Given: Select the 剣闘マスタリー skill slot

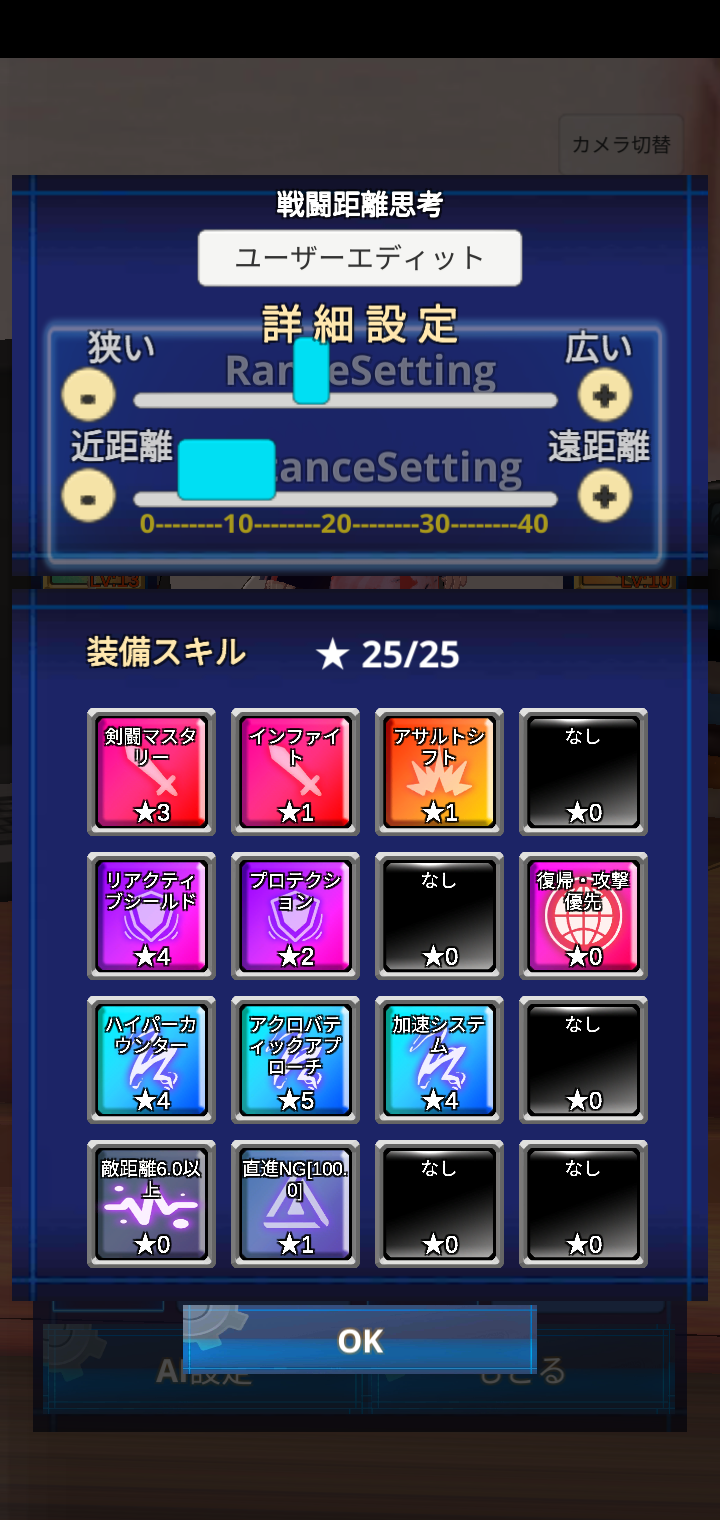Looking at the screenshot, I should tap(151, 772).
